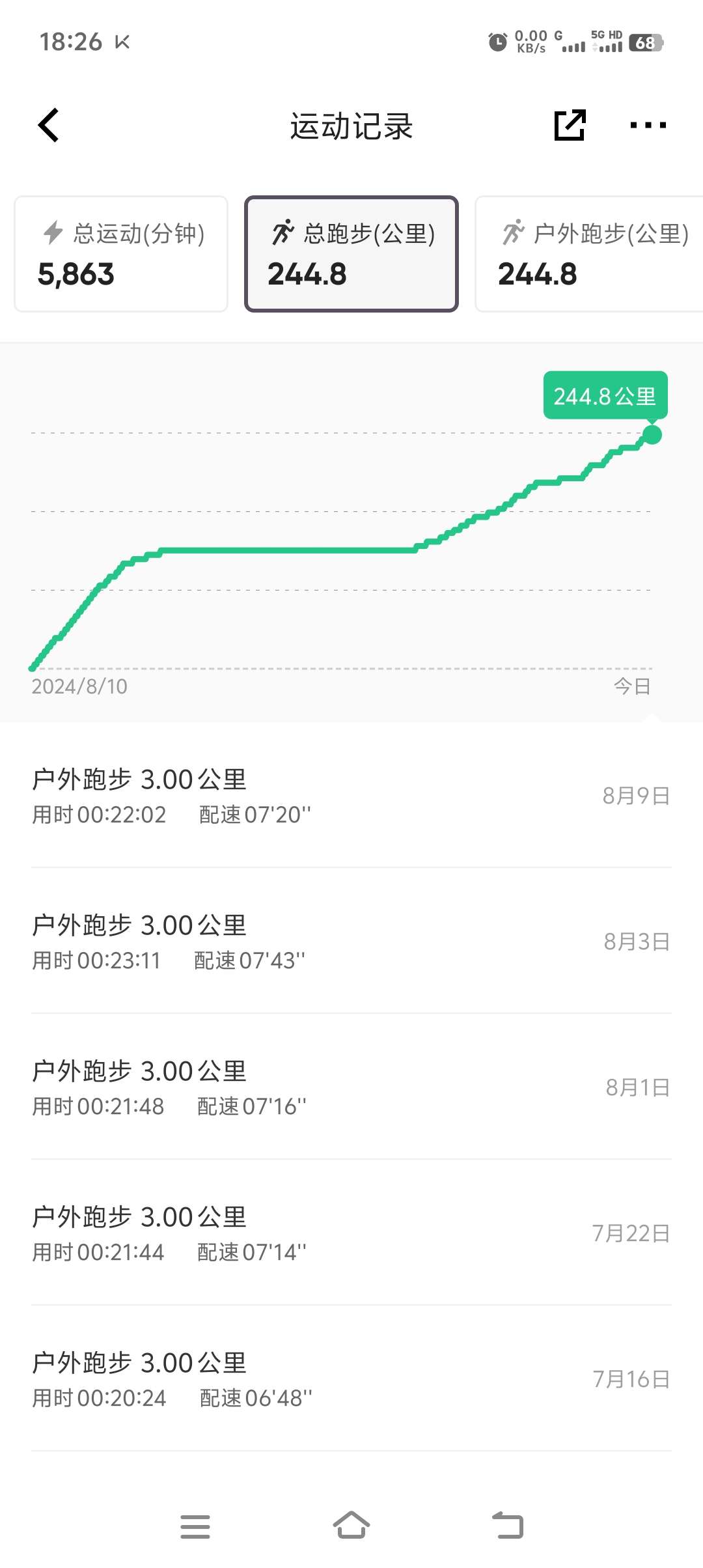
Task: View the 7月16日 run with pace 06'48''
Action: click(x=351, y=1379)
